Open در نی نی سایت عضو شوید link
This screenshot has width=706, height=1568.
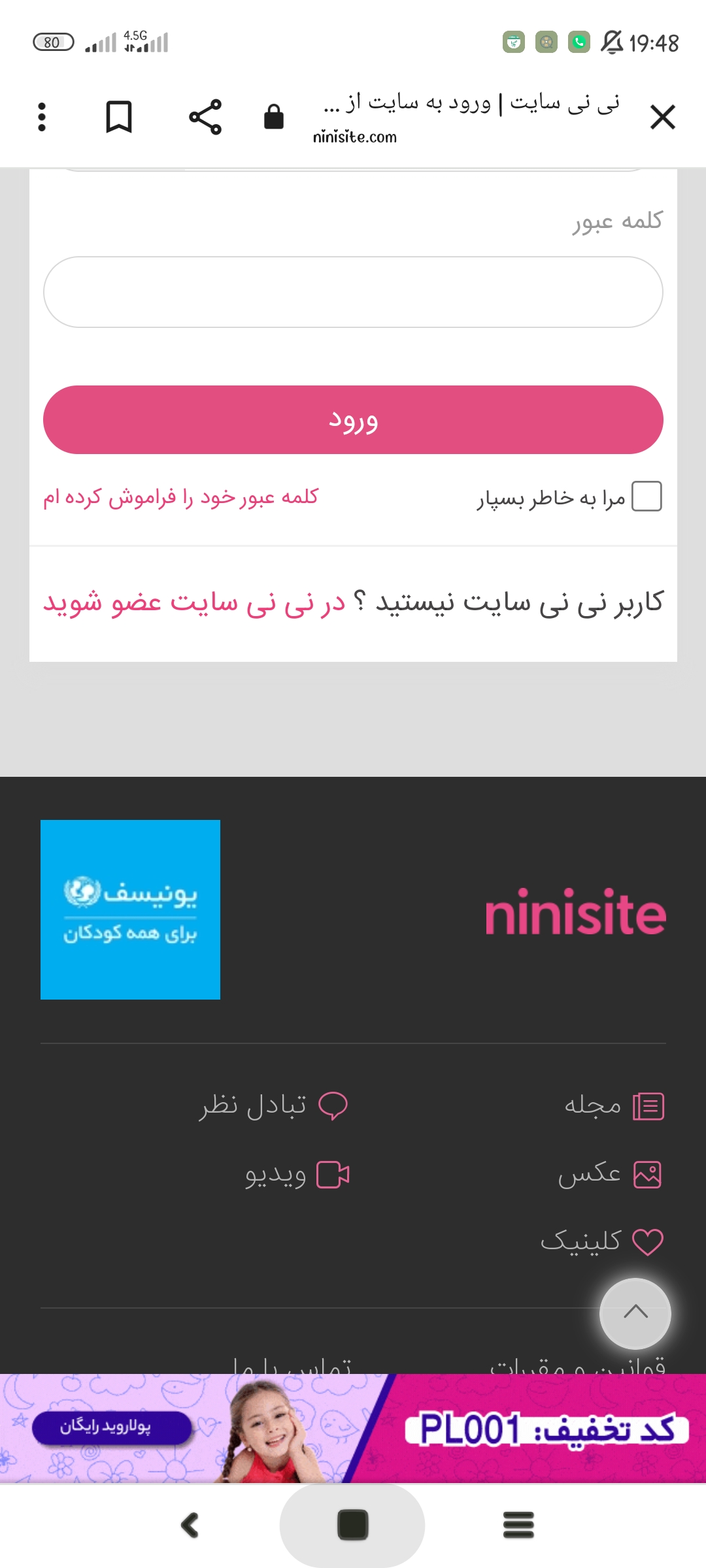(x=194, y=602)
